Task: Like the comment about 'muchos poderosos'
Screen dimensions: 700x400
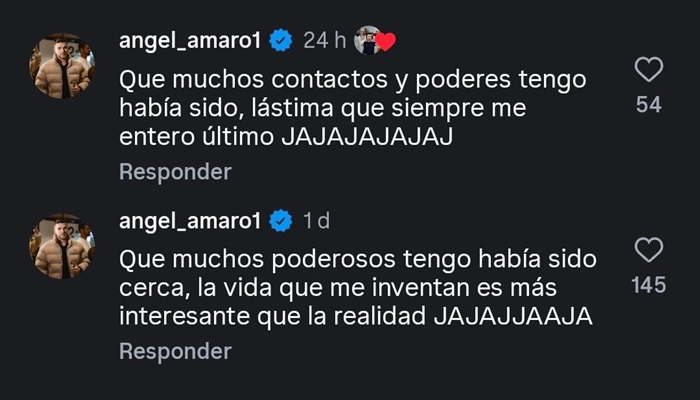Action: [x=649, y=250]
